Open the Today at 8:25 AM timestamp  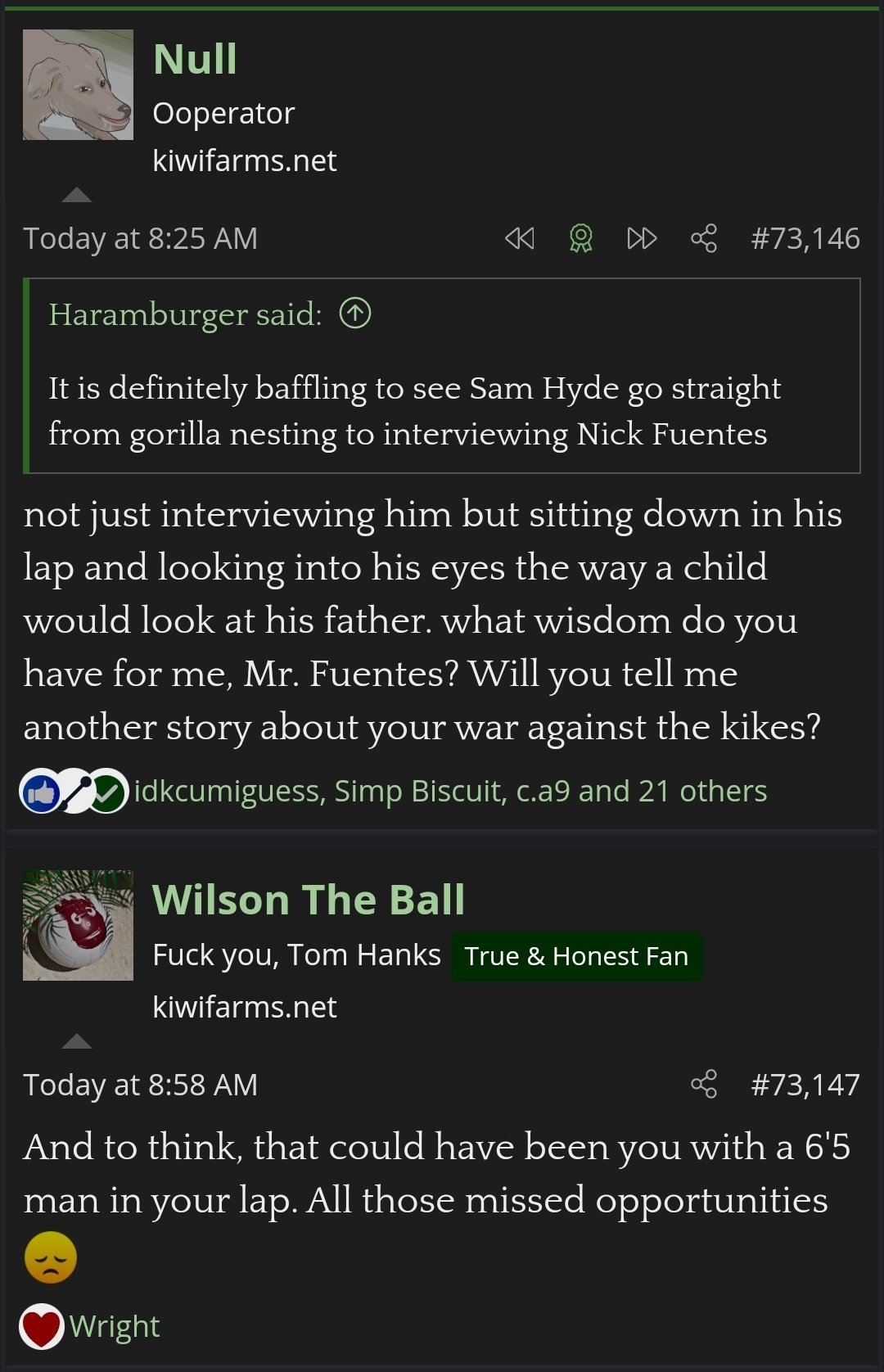140,238
